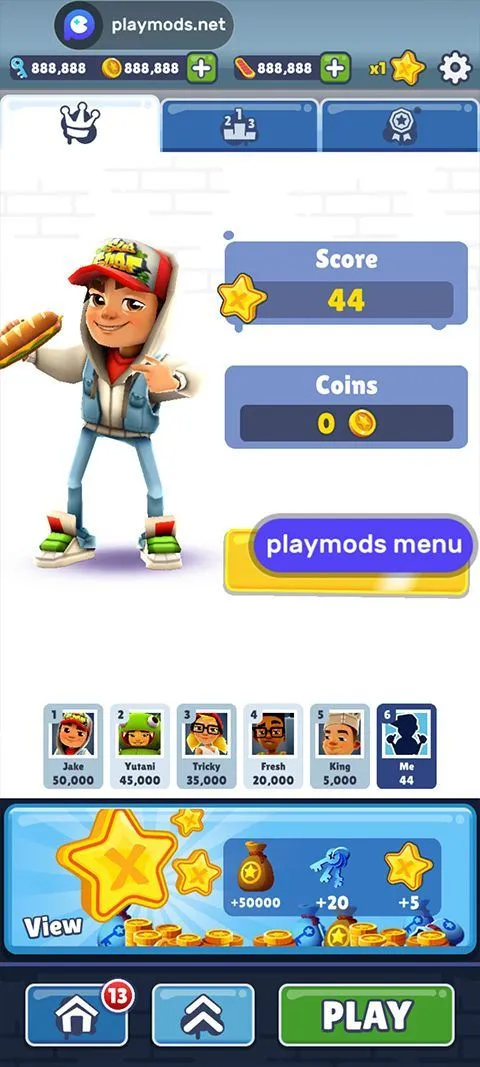Image resolution: width=480 pixels, height=1067 pixels.
Task: Tap the x1 star score multiplier
Action: click(x=398, y=68)
